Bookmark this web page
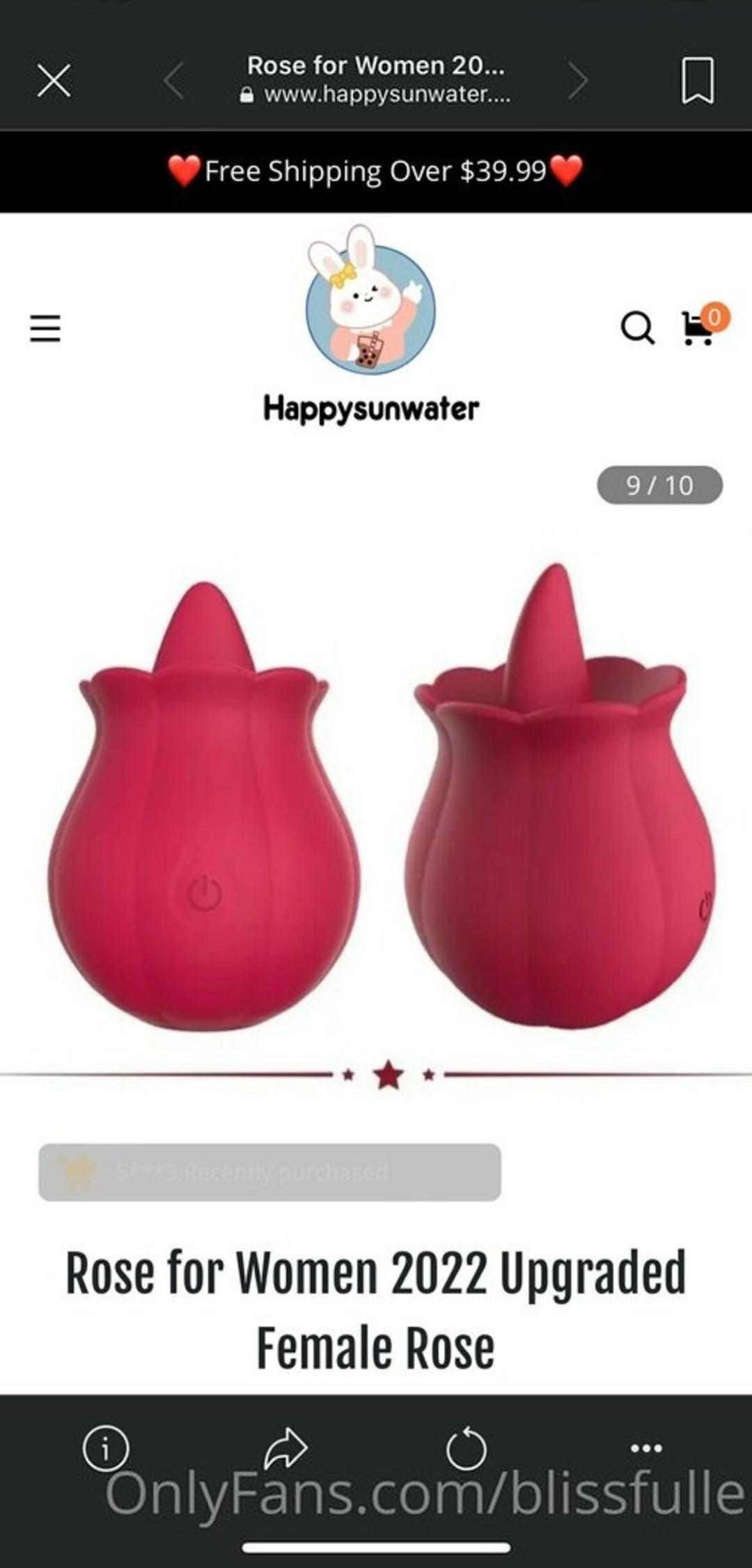This screenshot has width=752, height=1568. click(697, 81)
